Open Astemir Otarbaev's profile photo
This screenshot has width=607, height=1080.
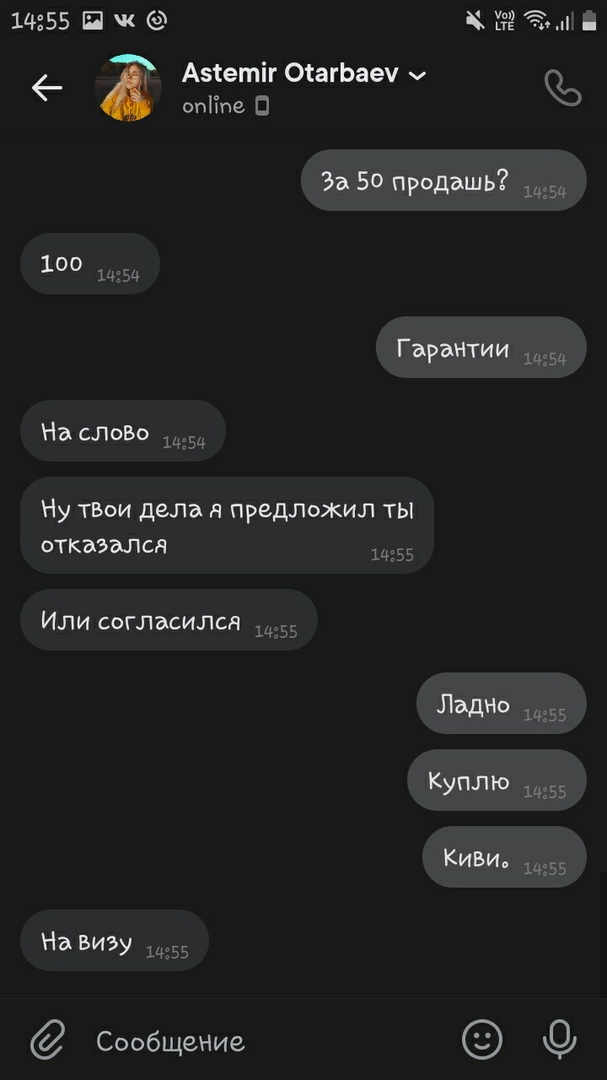pos(128,88)
